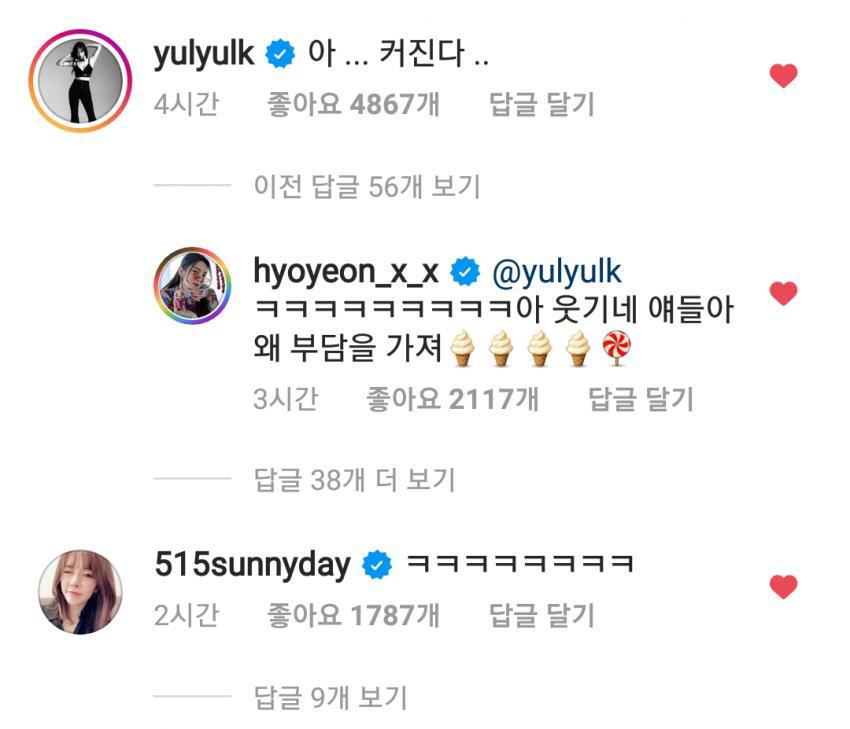Reply to yulyulk's comment
This screenshot has width=850, height=729.
coord(541,104)
